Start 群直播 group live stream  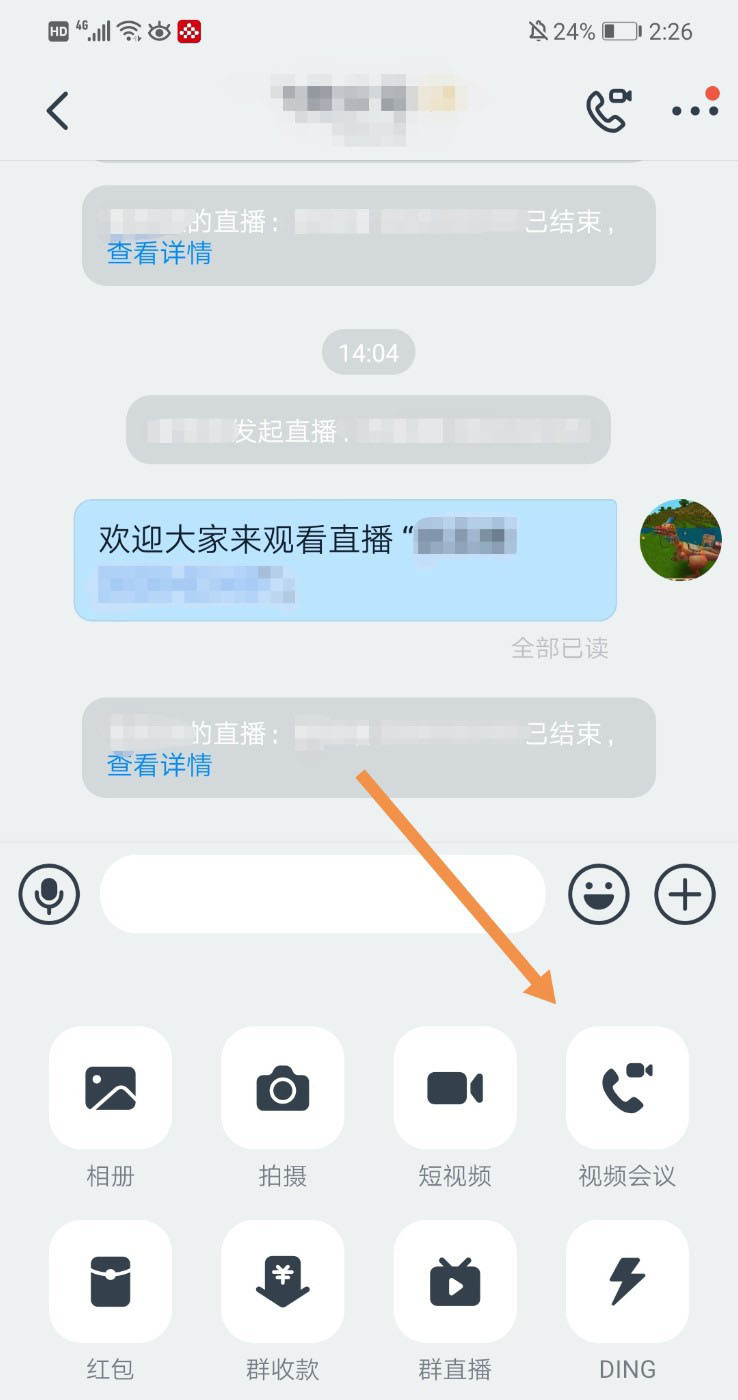coord(455,1282)
